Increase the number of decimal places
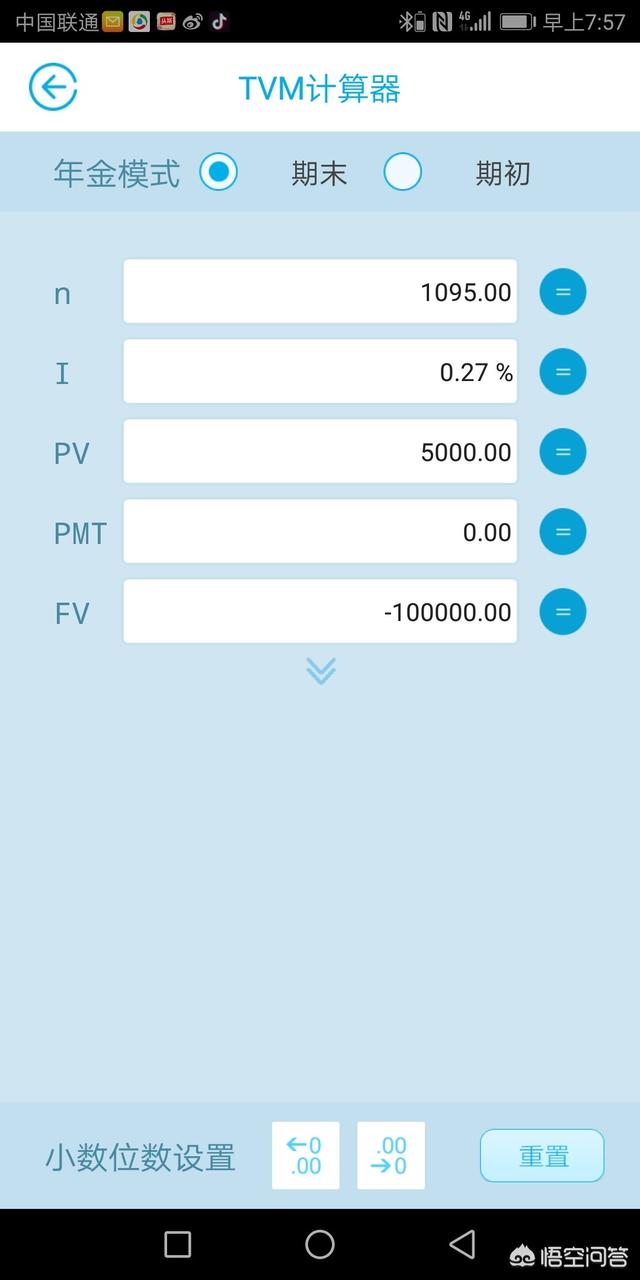 (x=305, y=1156)
